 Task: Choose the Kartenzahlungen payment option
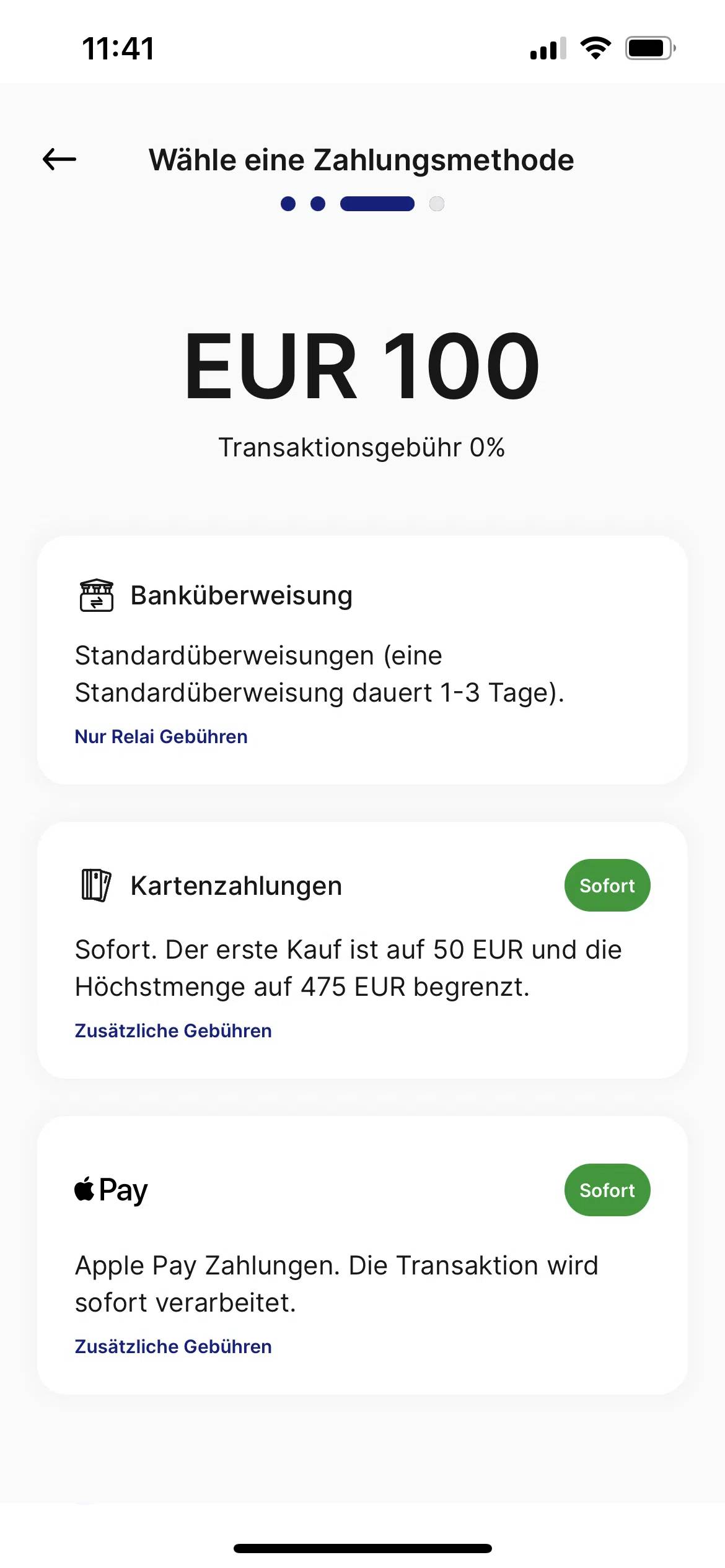362,950
